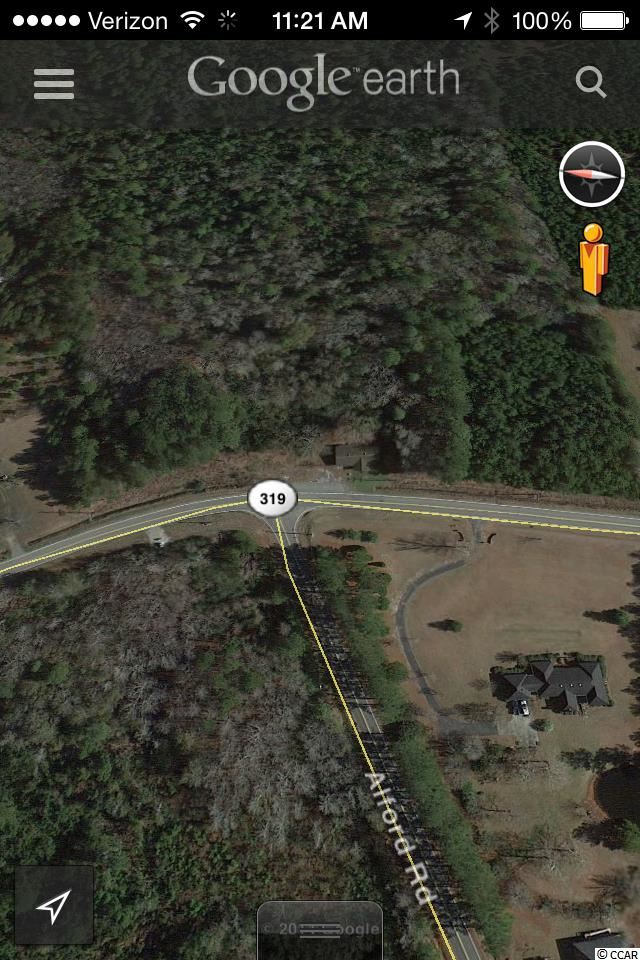
Task: Tap the compass to reset north
Action: 591,174
